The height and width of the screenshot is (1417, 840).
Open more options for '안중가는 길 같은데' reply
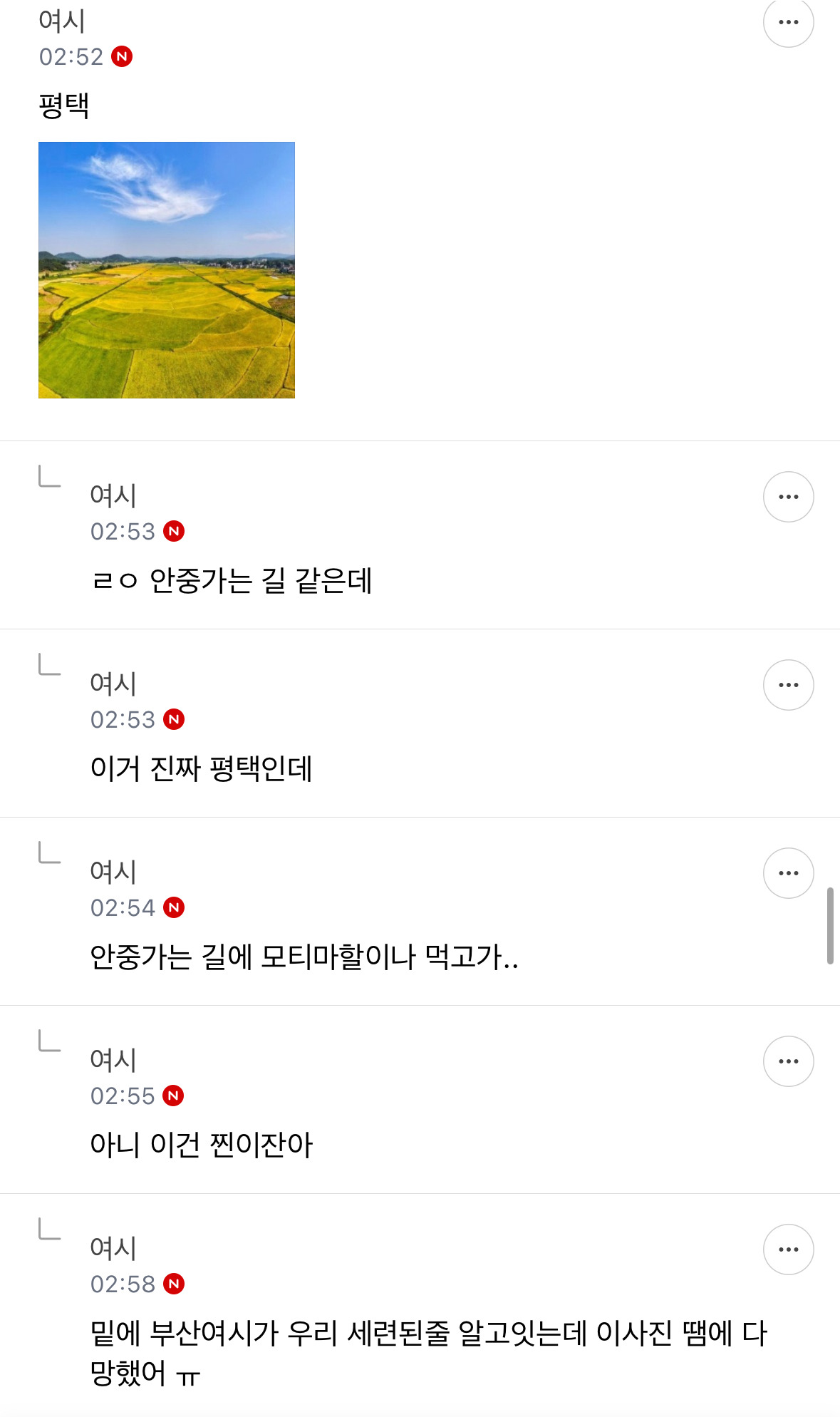click(x=788, y=497)
